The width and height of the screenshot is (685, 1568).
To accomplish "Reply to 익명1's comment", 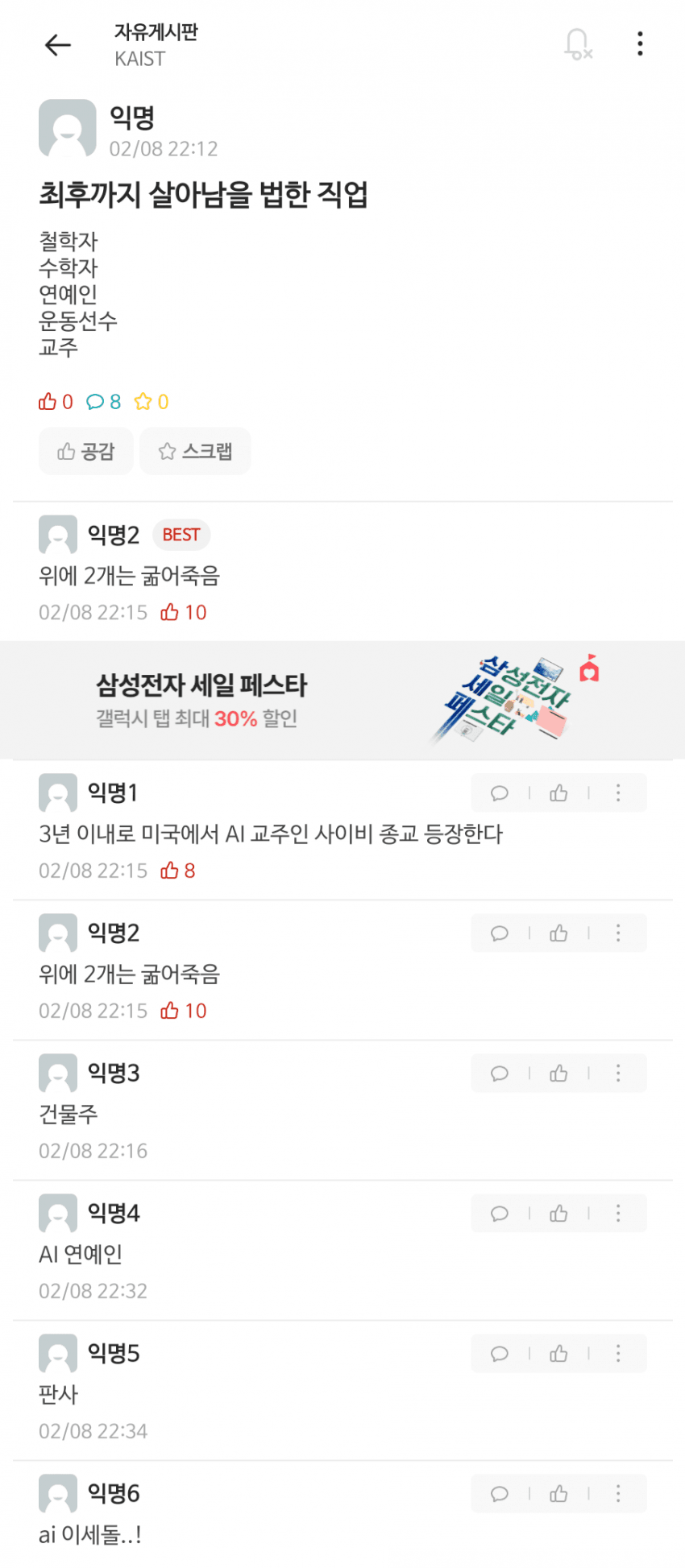I will click(500, 793).
